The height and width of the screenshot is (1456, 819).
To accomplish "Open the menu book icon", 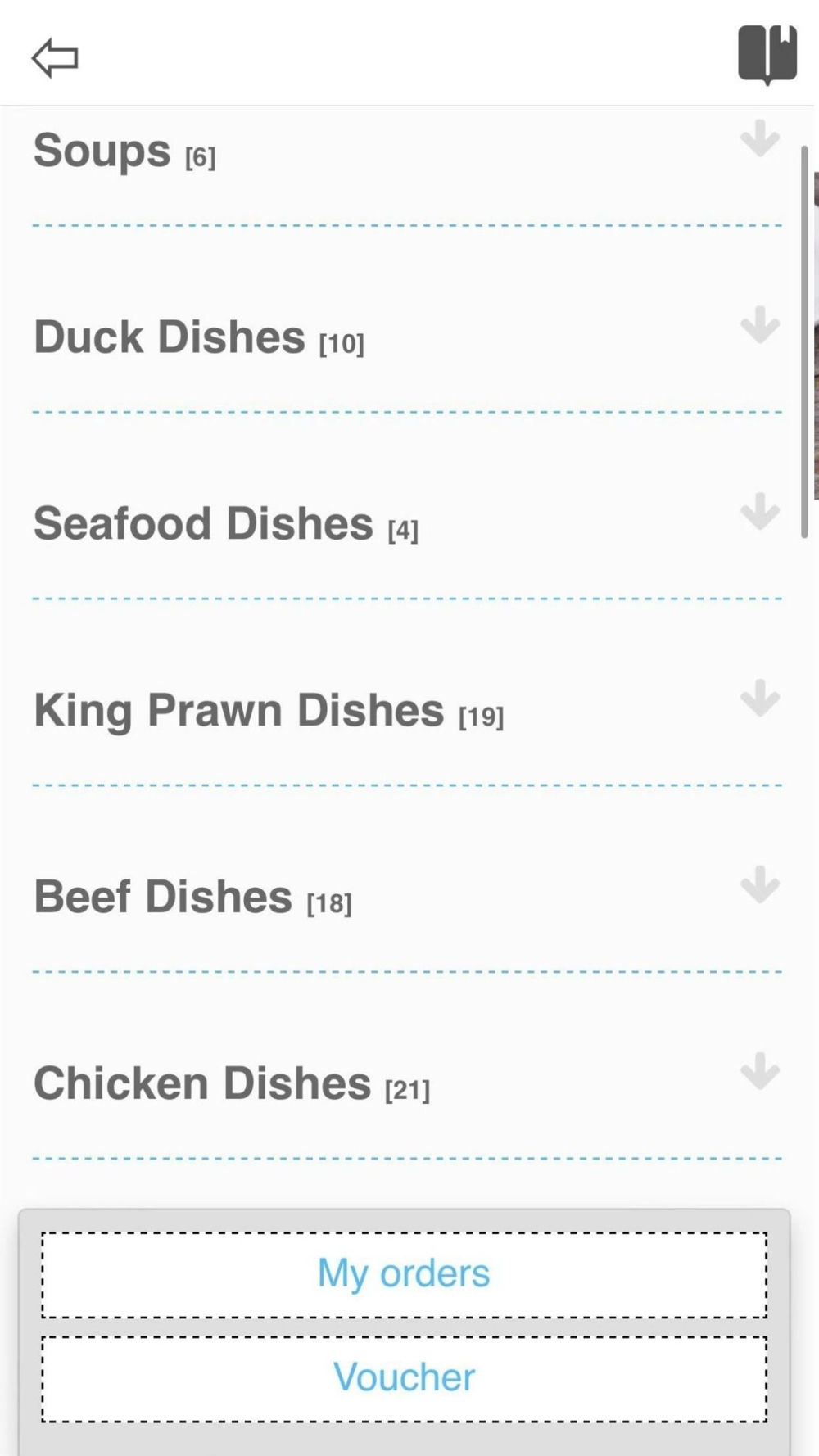I will (x=767, y=55).
